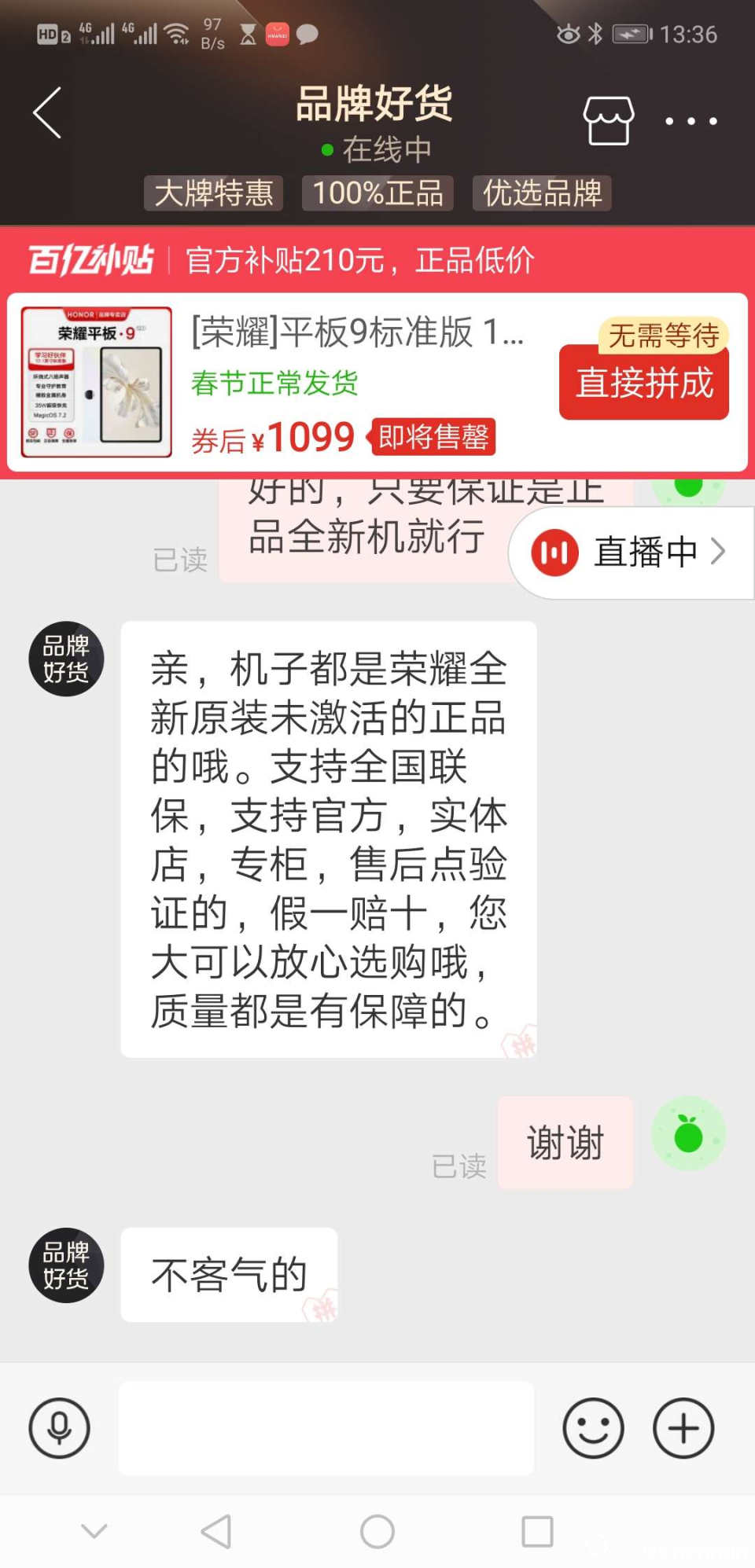Go back using the top-left arrow
This screenshot has height=1568, width=755.
tap(48, 113)
